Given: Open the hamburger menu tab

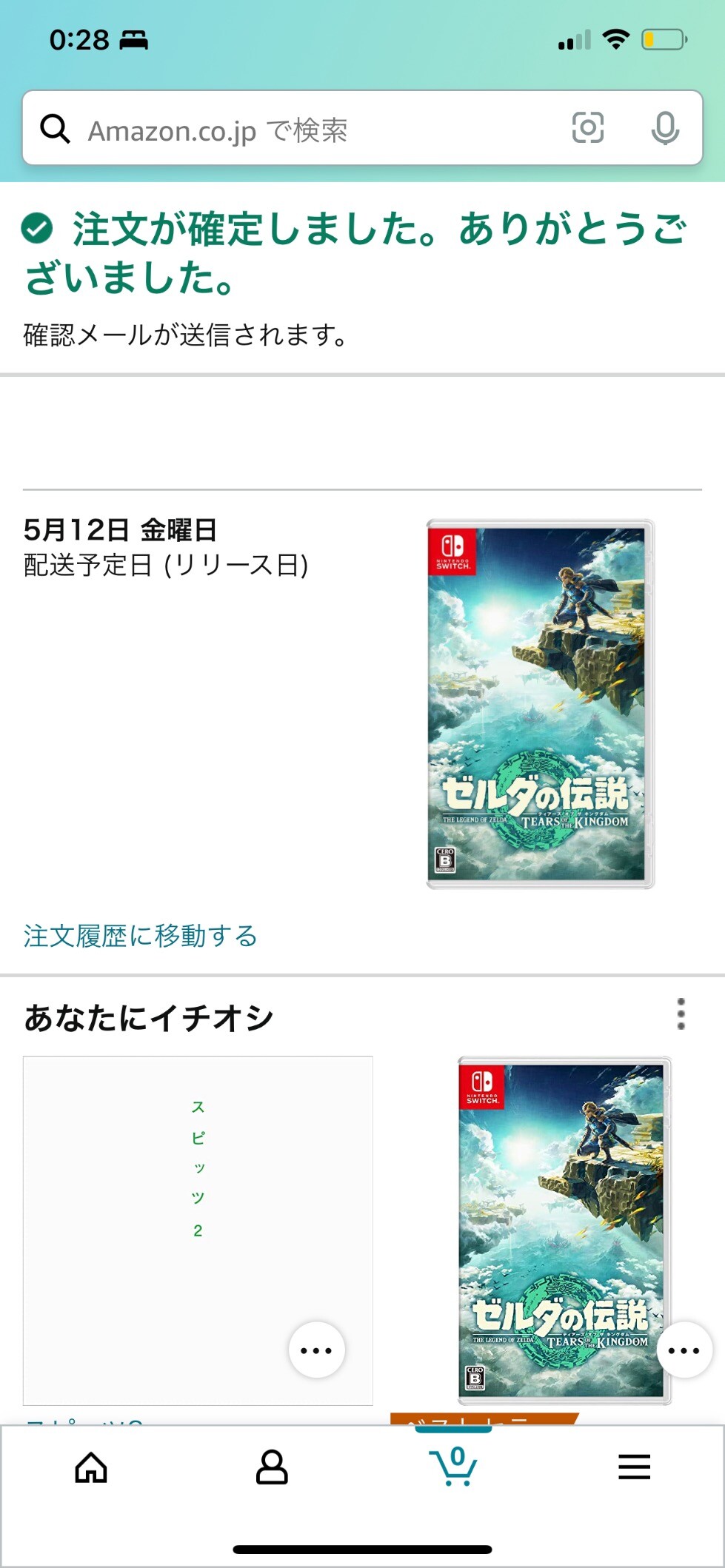Looking at the screenshot, I should click(635, 1467).
